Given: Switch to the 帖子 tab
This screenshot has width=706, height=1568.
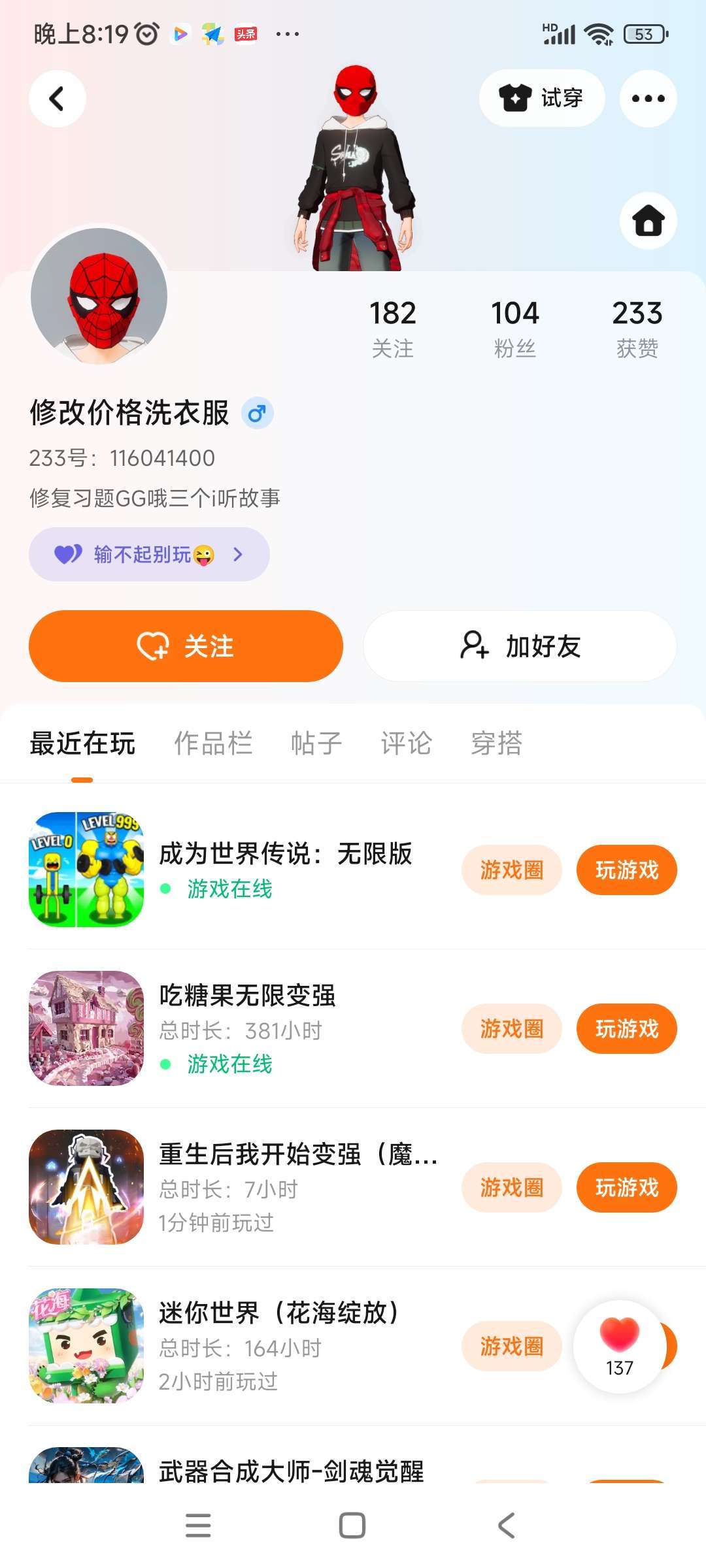Looking at the screenshot, I should (316, 743).
